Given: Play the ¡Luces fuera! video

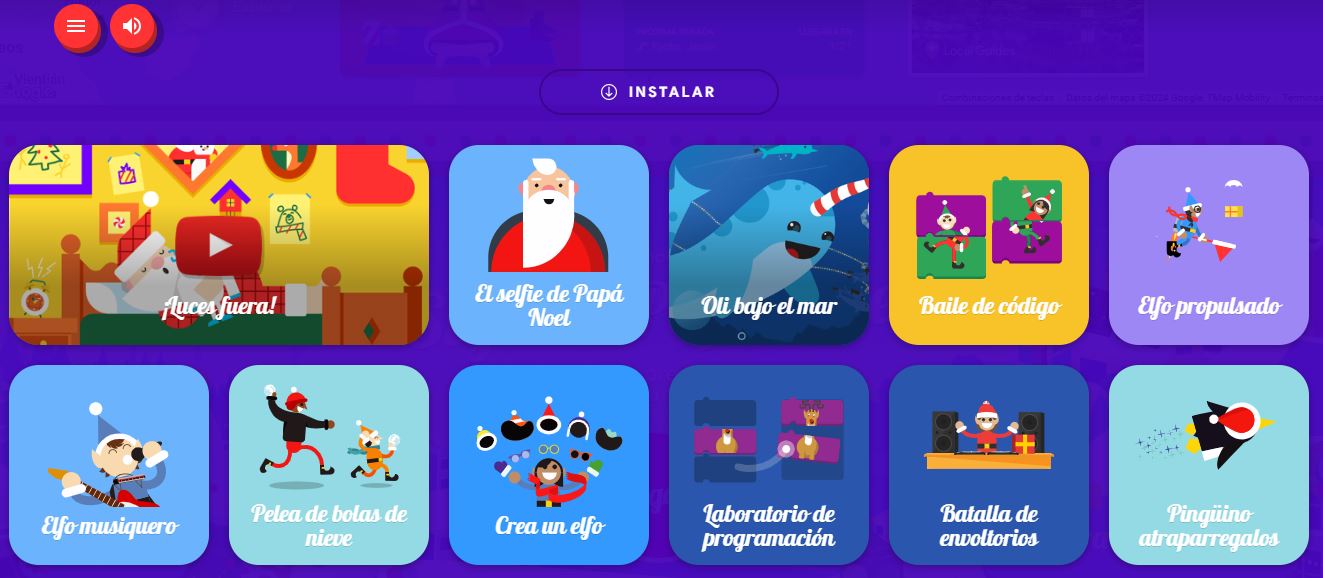Looking at the screenshot, I should (219, 245).
